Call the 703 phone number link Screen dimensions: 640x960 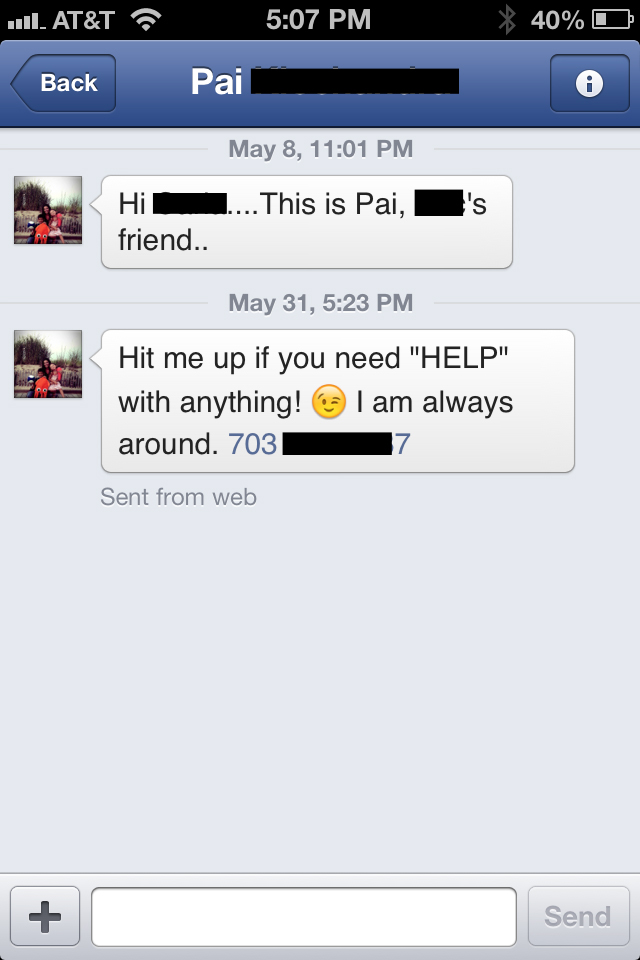[x=319, y=444]
